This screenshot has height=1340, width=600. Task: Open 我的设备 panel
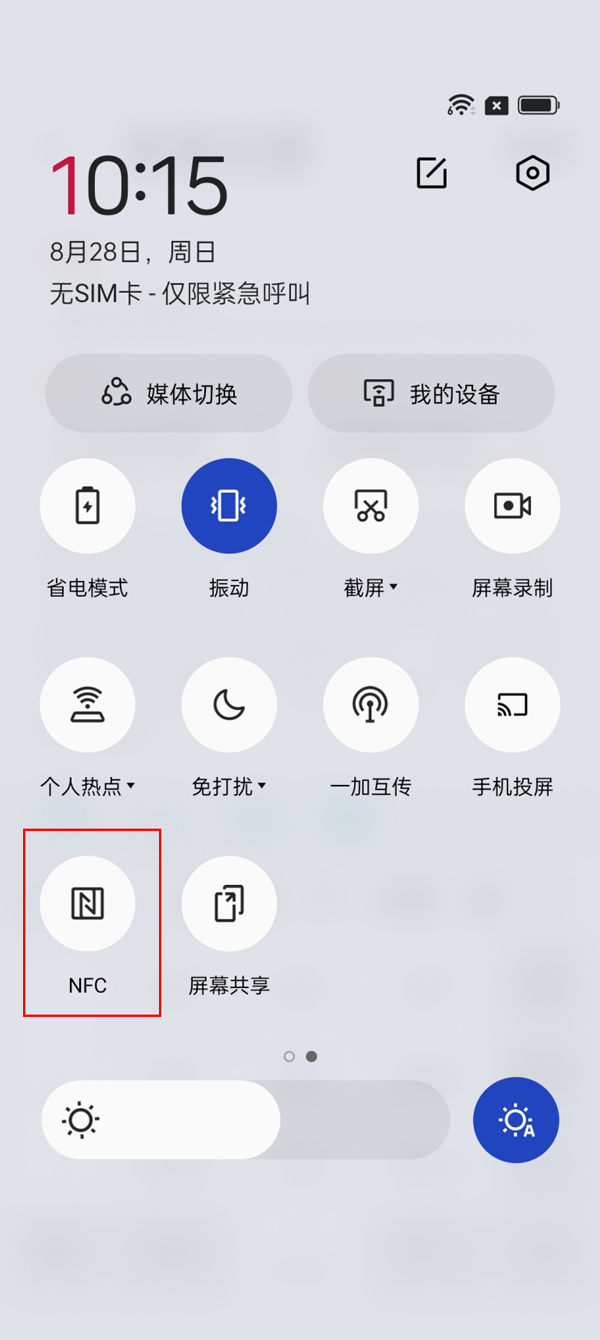(431, 393)
